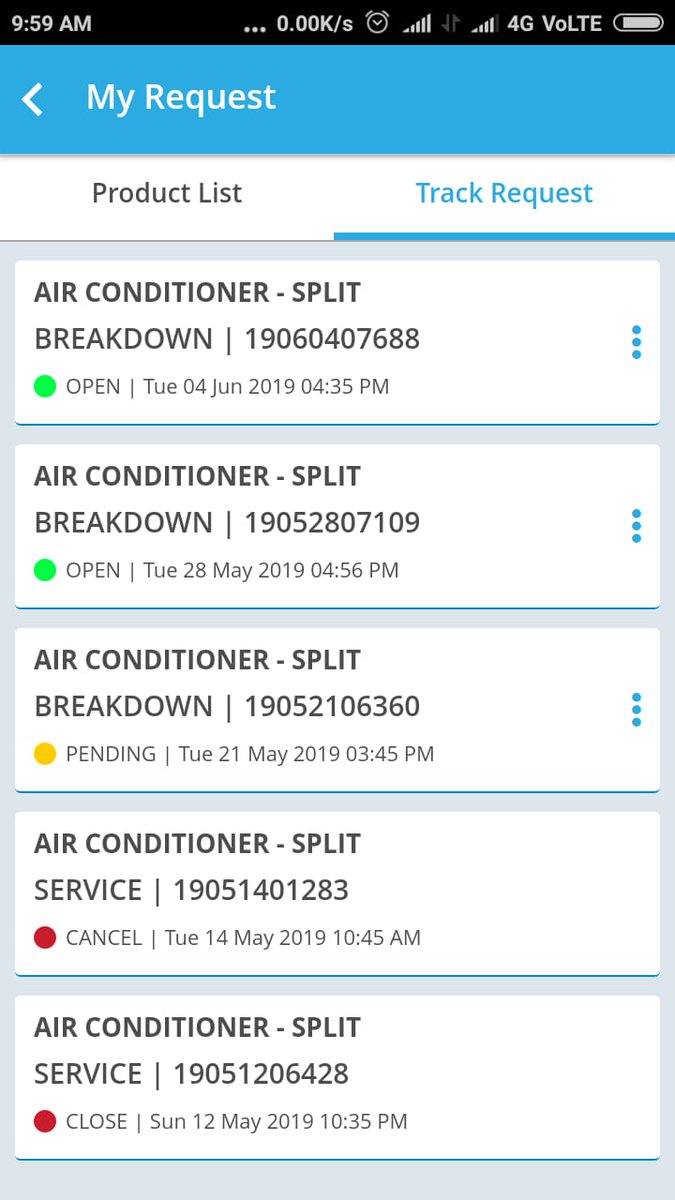Open options menu for request 19052106360

[x=636, y=710]
